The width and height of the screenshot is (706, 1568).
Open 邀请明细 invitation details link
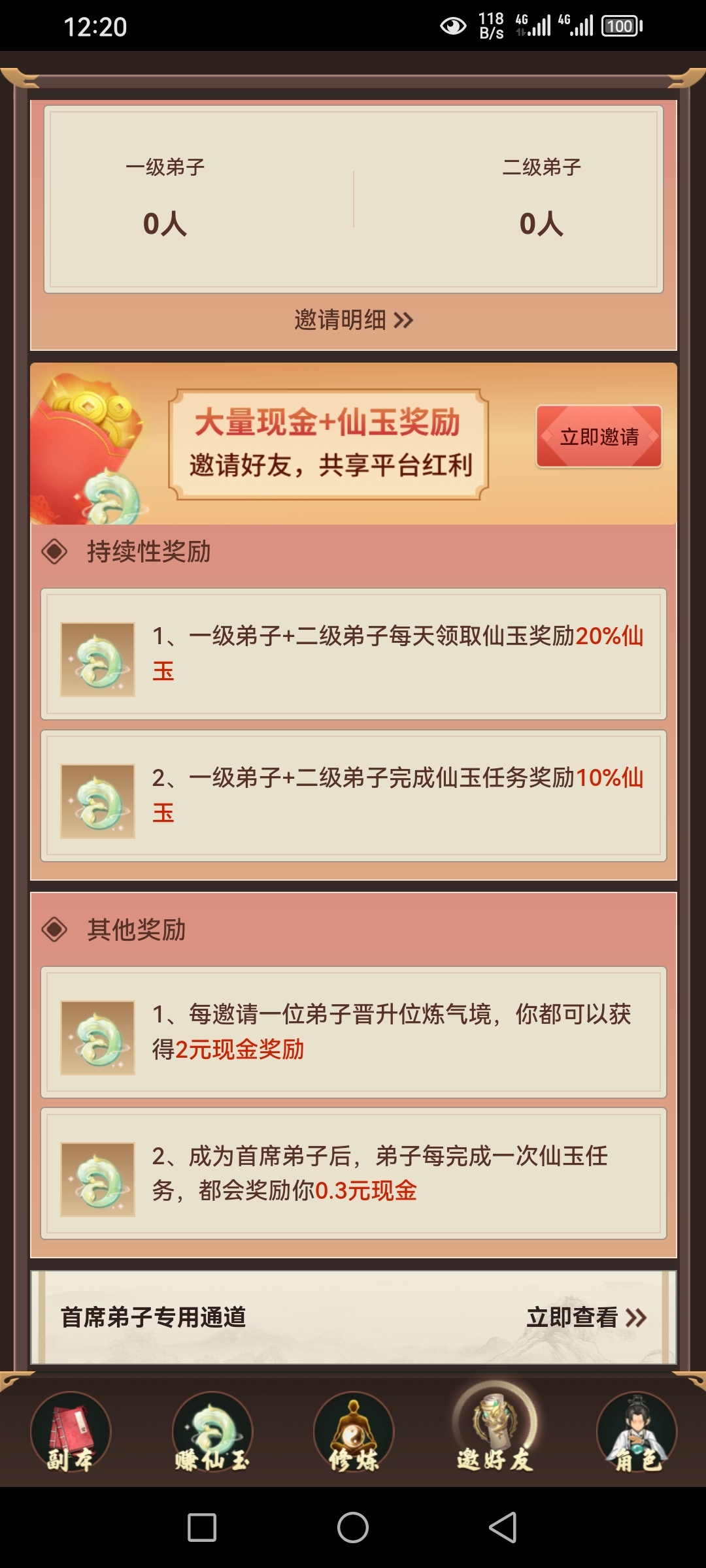353,320
